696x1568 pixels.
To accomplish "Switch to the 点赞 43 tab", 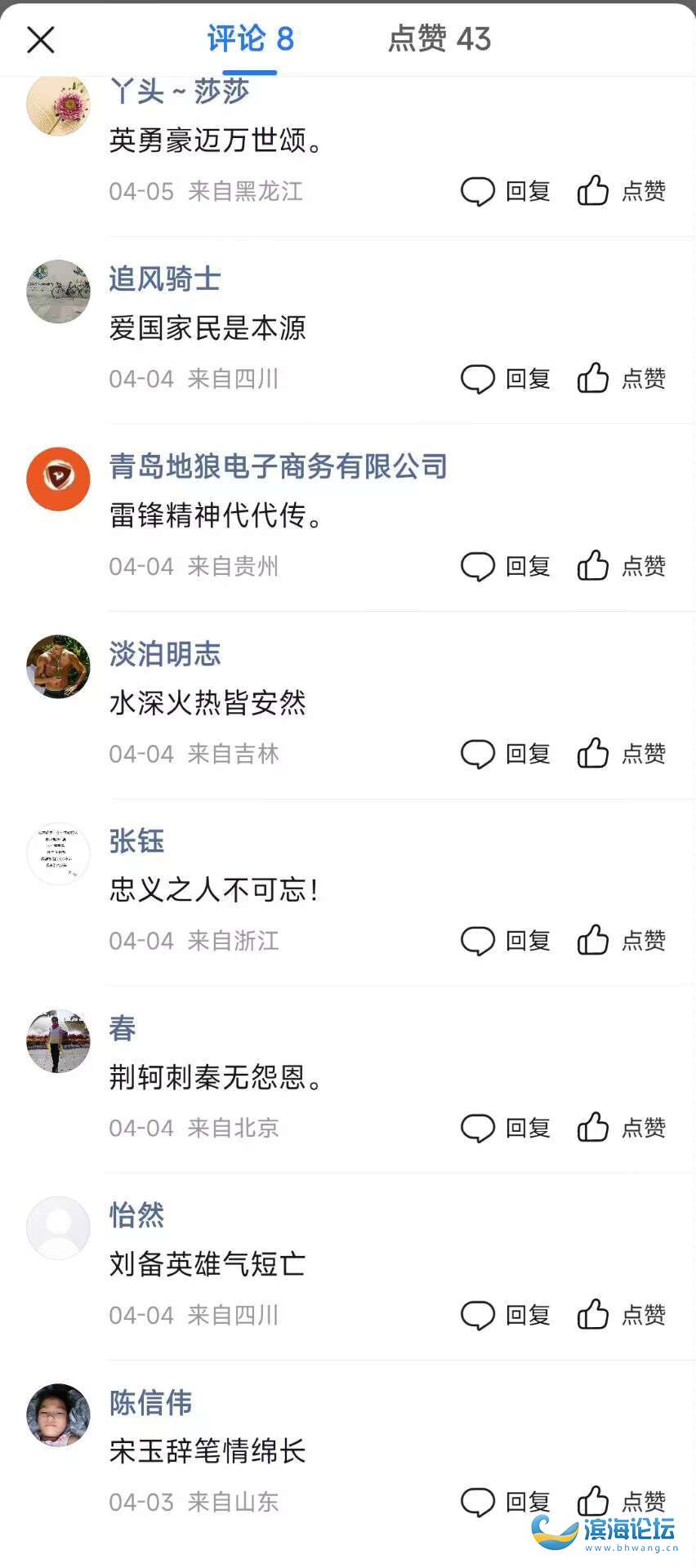I will tap(439, 39).
